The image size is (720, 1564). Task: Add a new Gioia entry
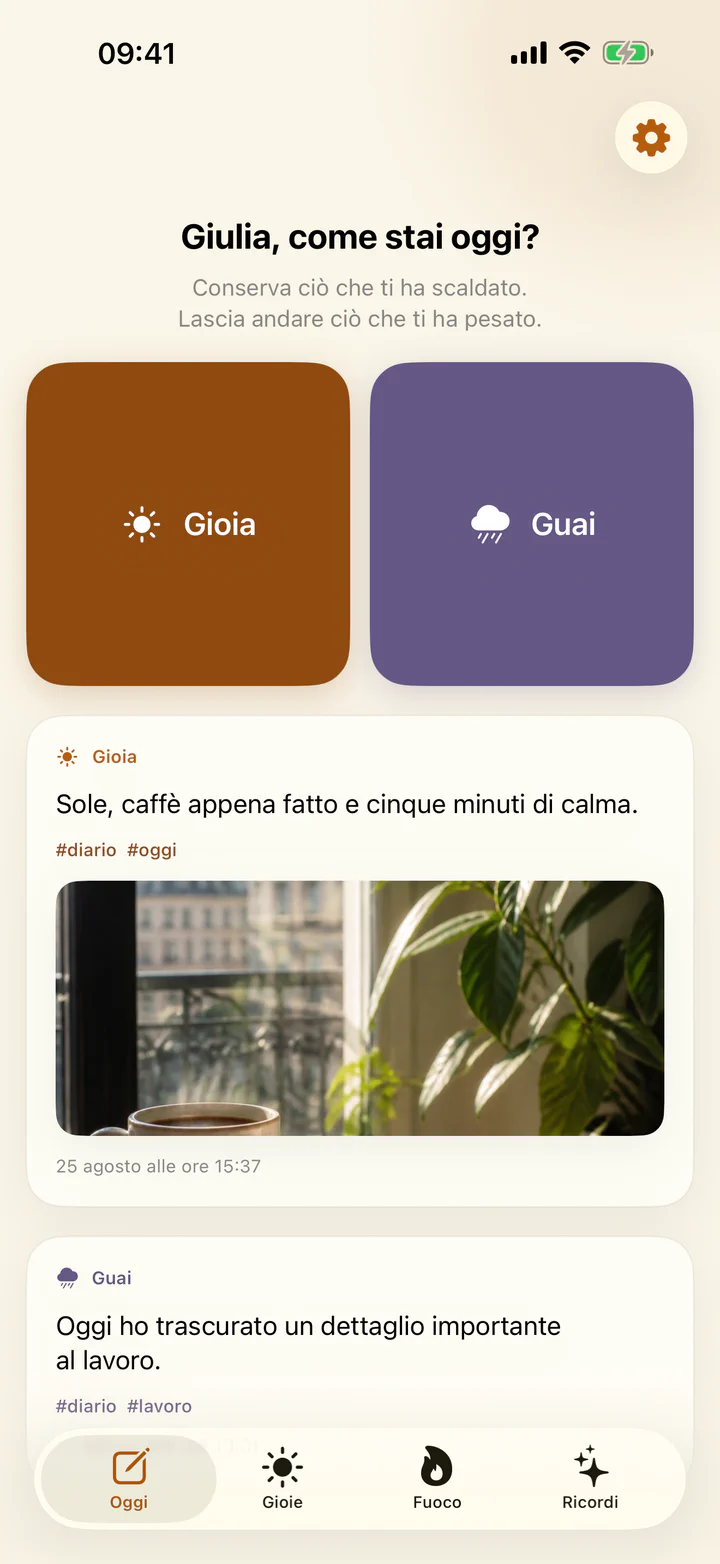(x=188, y=524)
